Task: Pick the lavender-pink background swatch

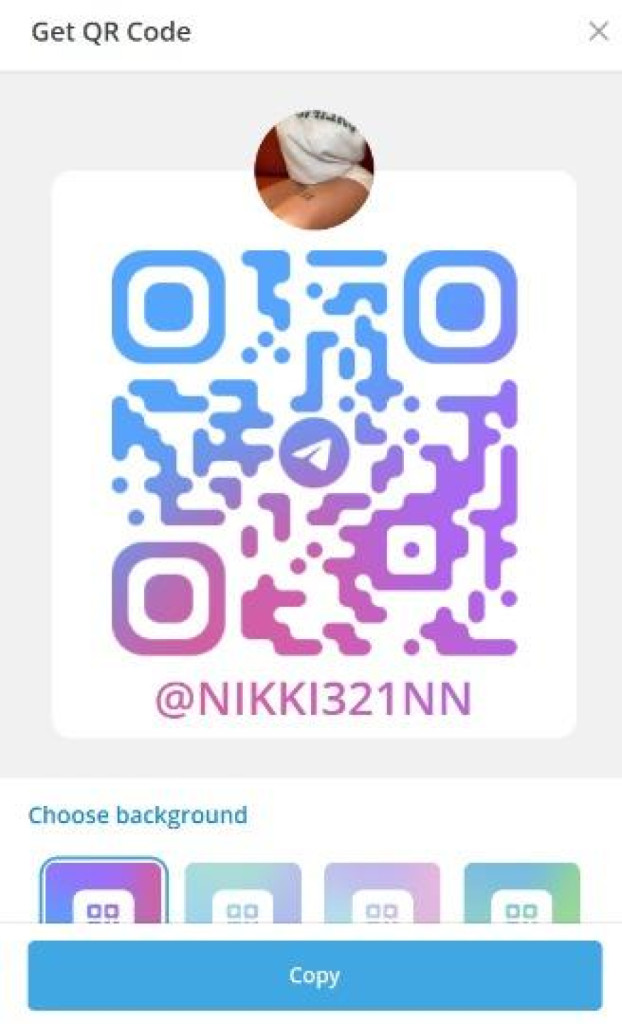Action: pyautogui.click(x=382, y=892)
